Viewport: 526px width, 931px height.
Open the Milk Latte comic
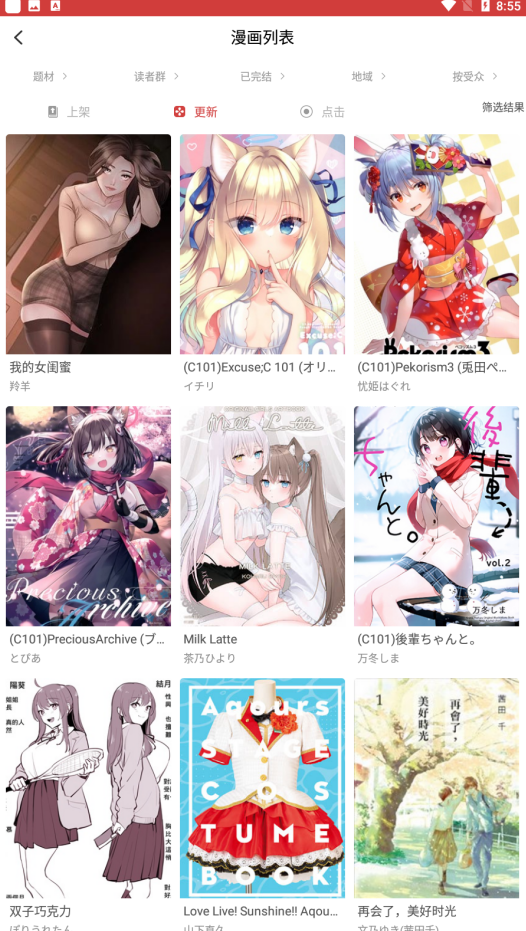pos(262,535)
